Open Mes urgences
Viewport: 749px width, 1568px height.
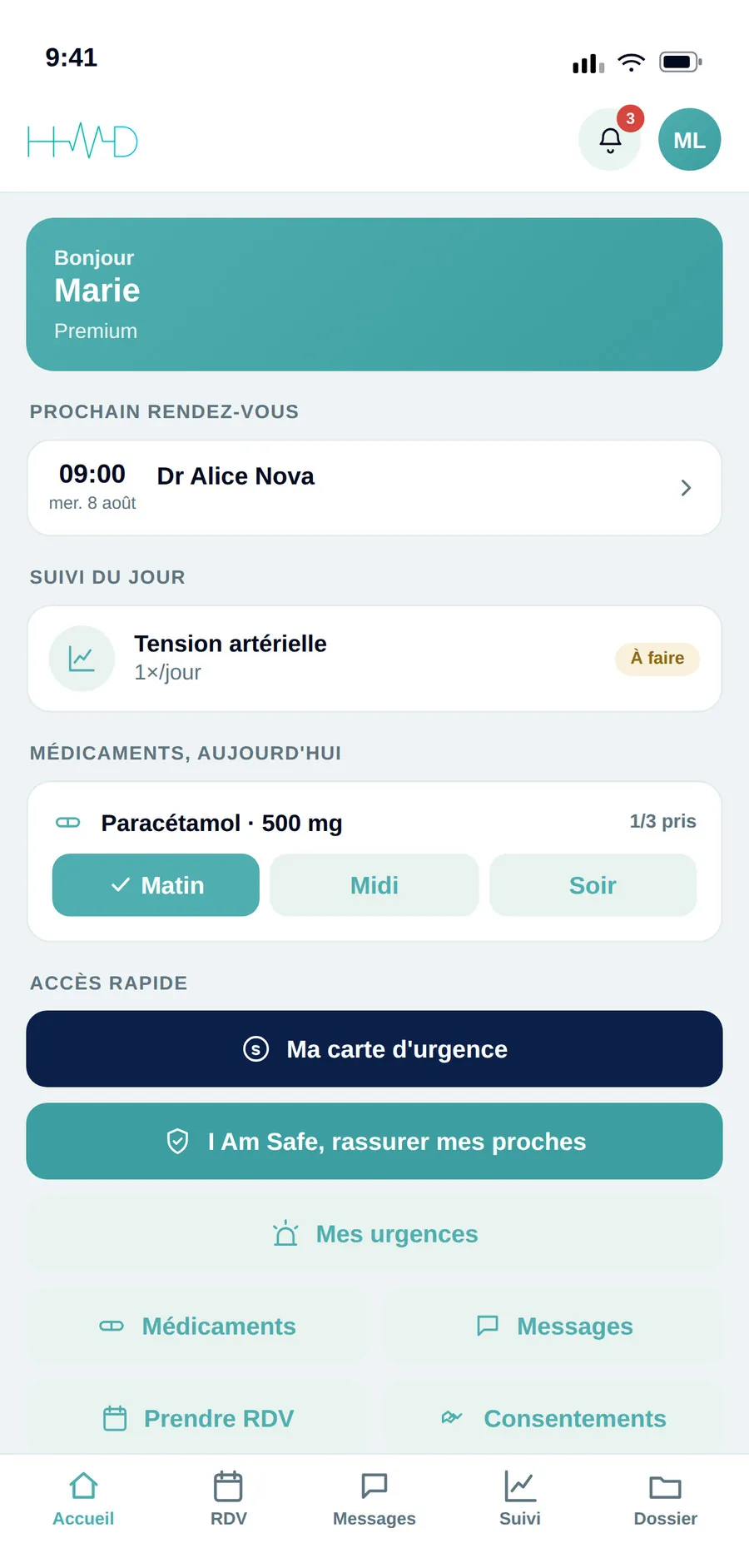[374, 1234]
